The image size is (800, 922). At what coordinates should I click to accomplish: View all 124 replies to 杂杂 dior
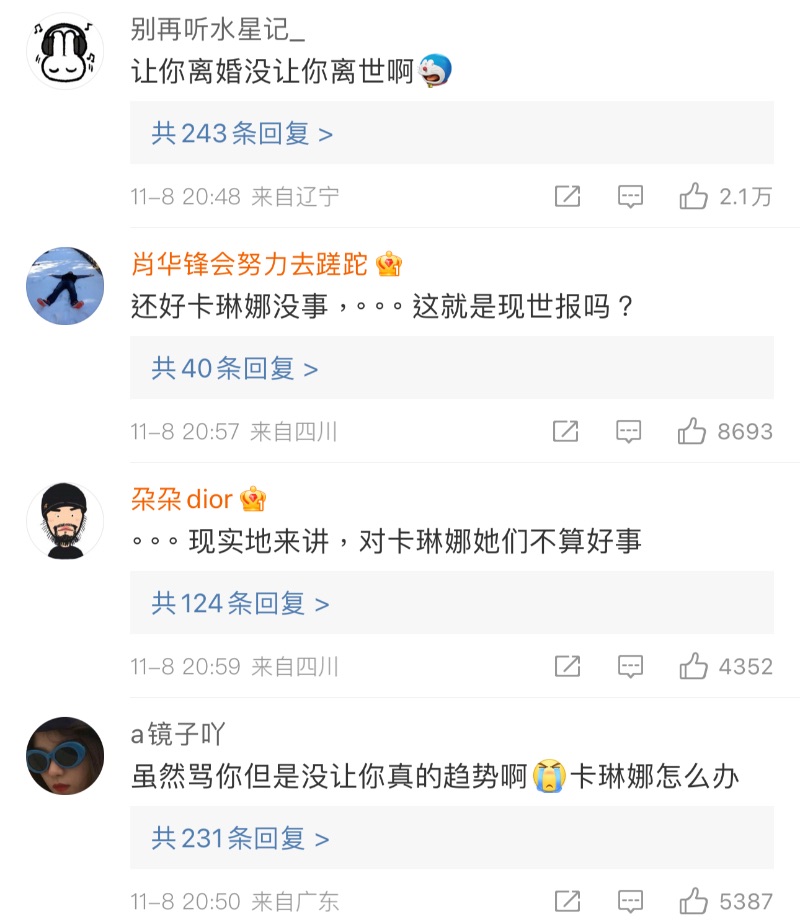(x=240, y=603)
